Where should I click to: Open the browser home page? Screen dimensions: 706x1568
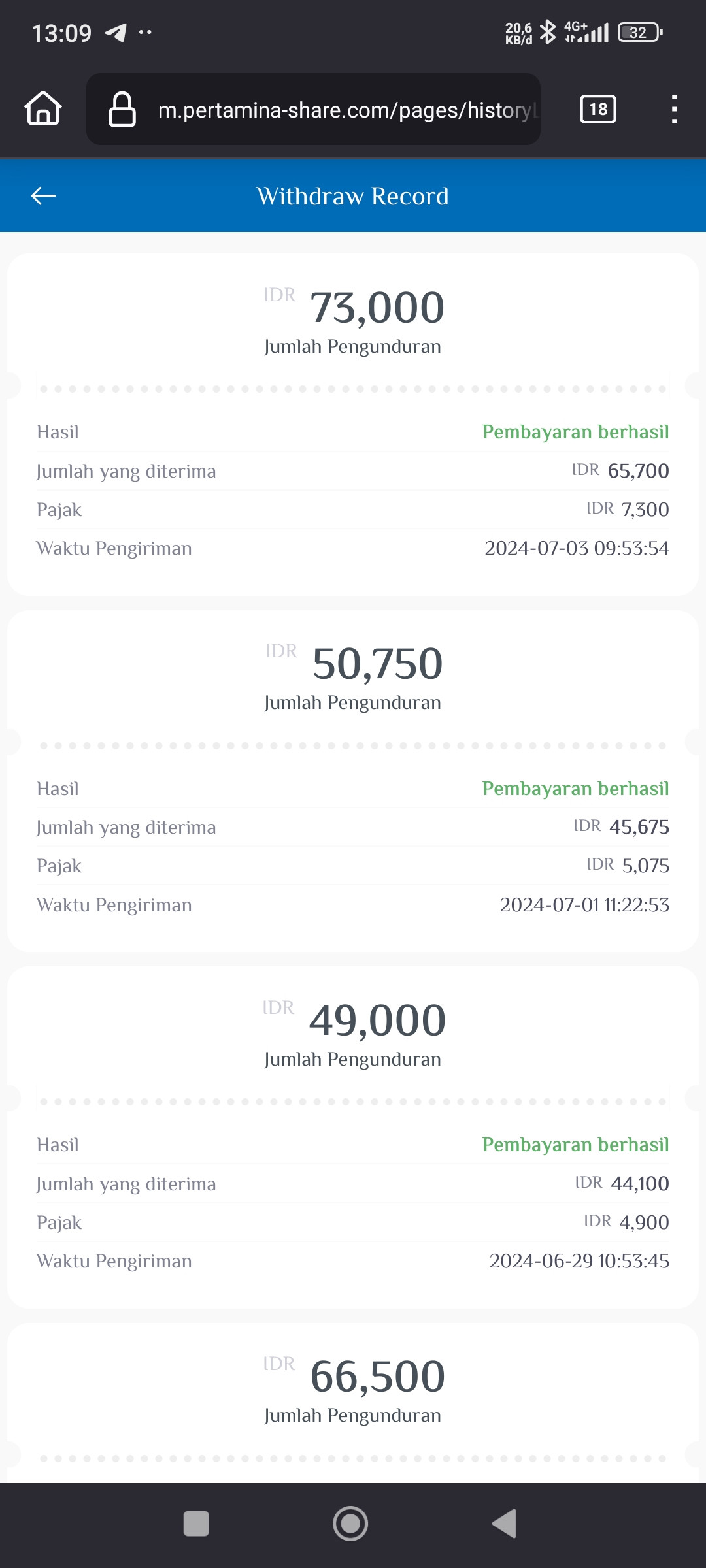(43, 109)
